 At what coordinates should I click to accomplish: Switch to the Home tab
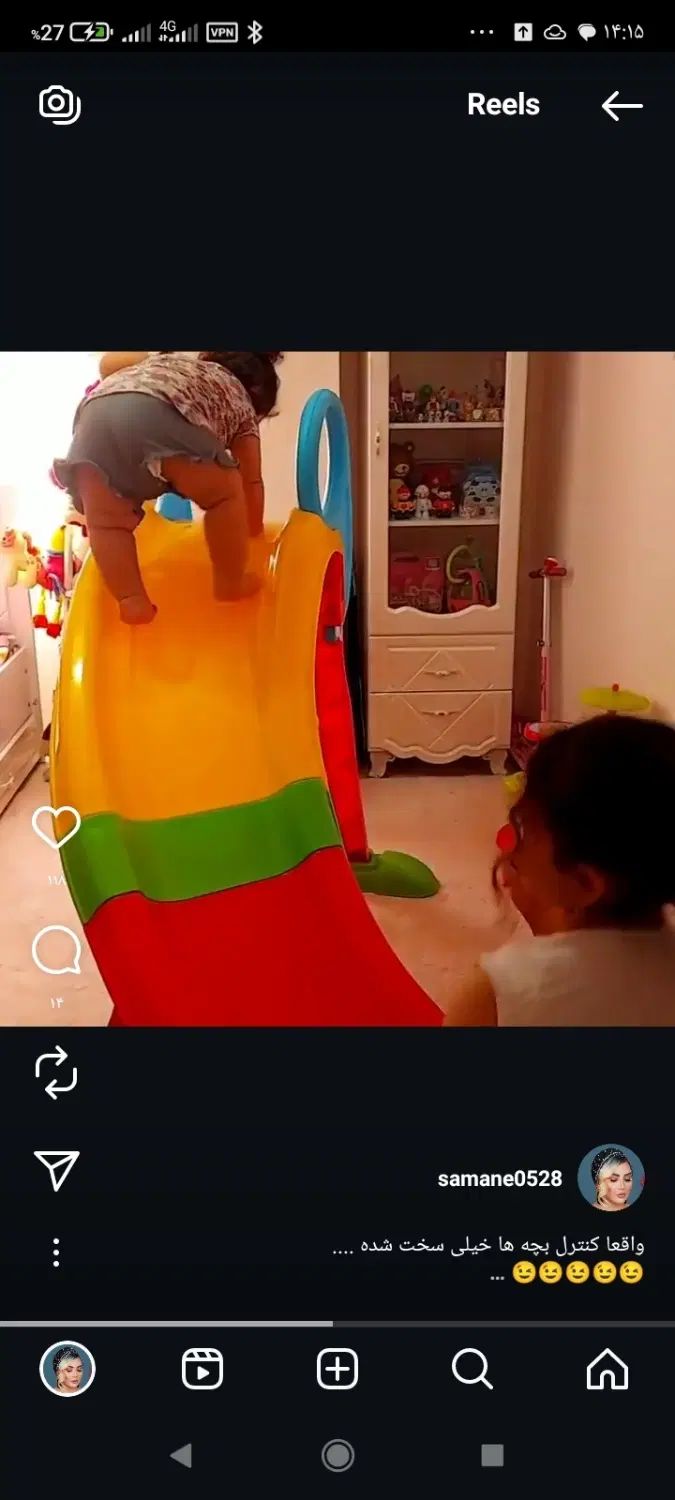[607, 1369]
